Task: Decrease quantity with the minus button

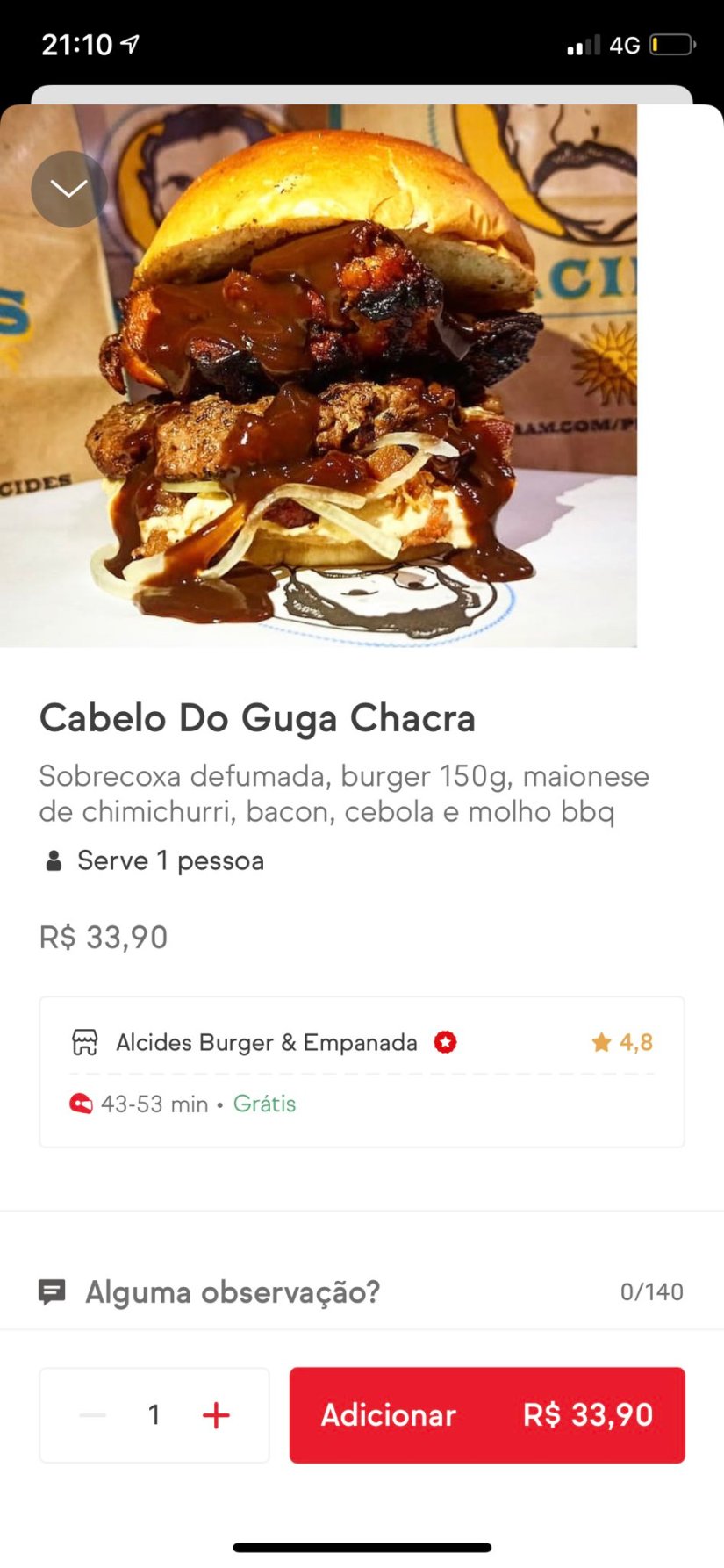Action: 93,1415
